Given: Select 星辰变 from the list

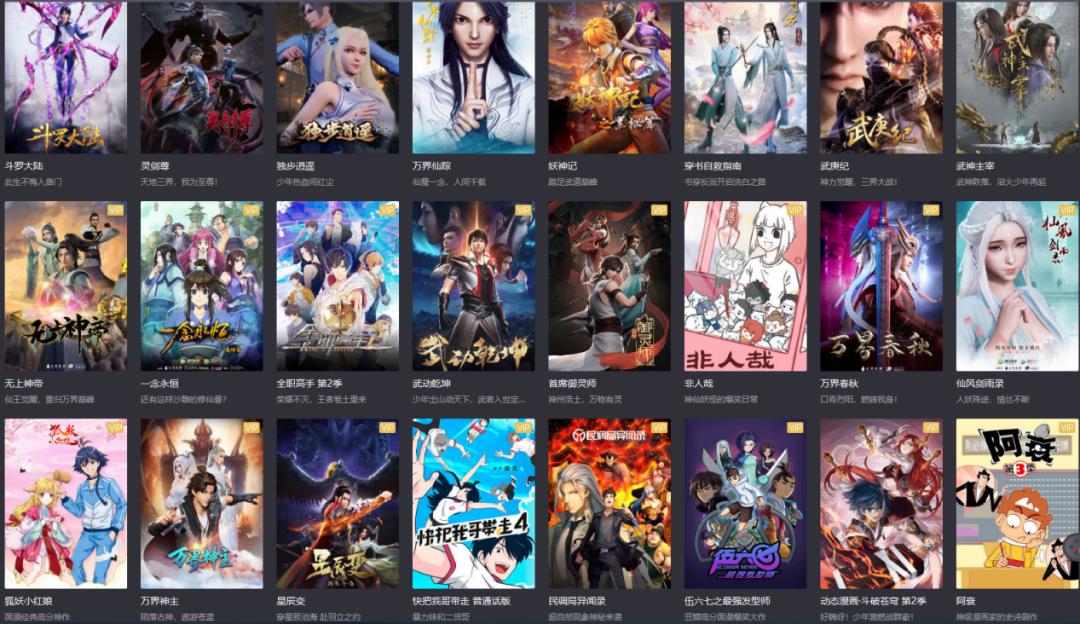Looking at the screenshot, I should point(338,503).
